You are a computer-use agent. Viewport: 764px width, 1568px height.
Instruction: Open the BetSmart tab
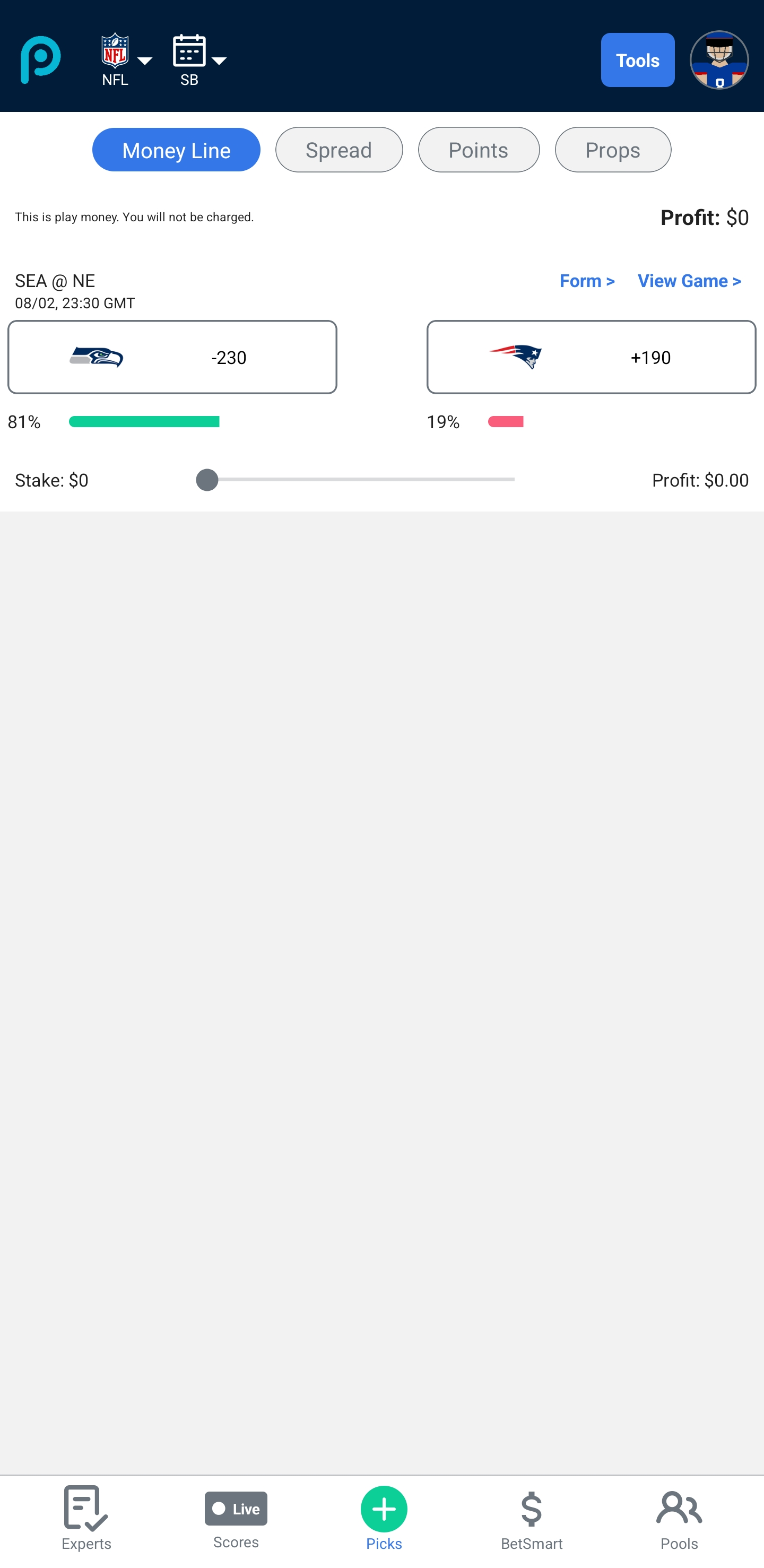(531, 1518)
